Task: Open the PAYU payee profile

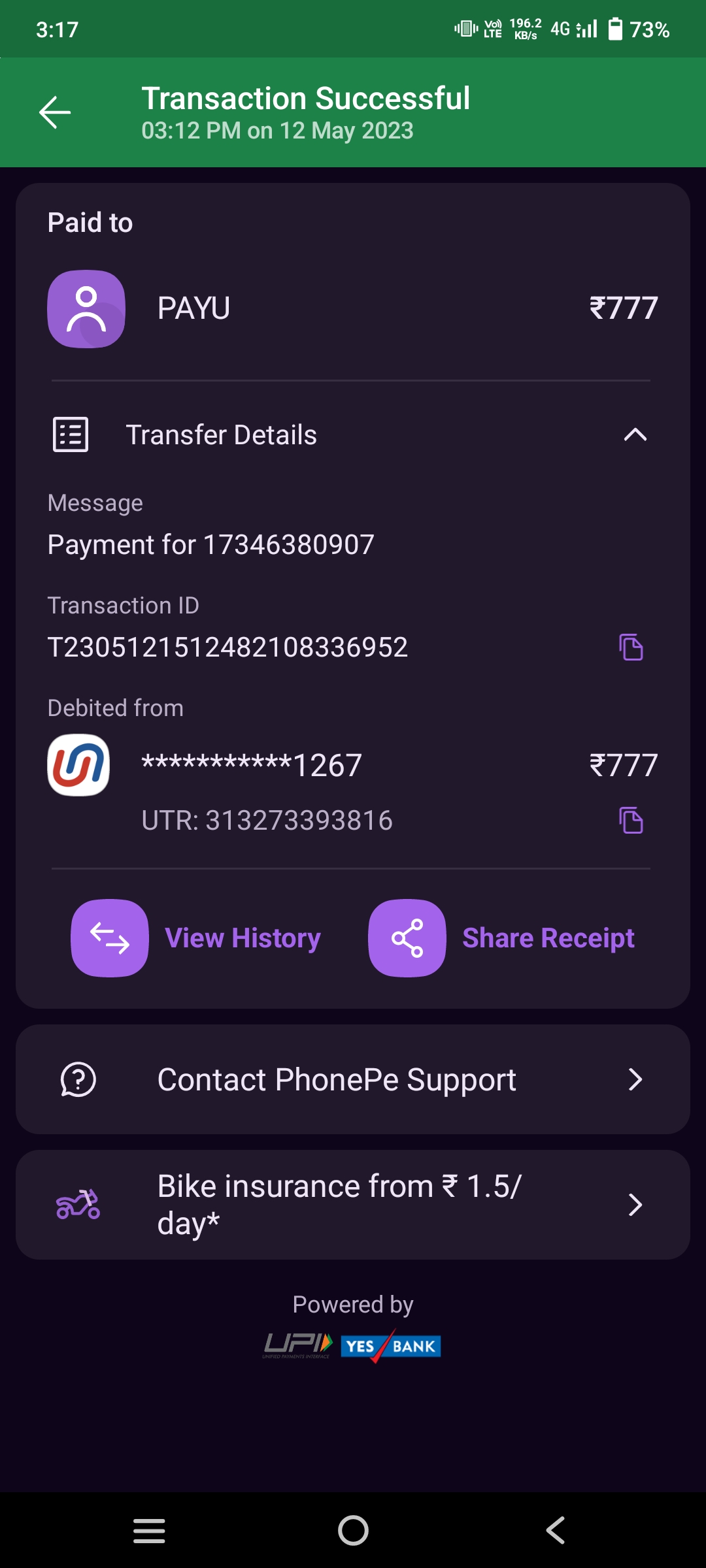Action: click(86, 309)
